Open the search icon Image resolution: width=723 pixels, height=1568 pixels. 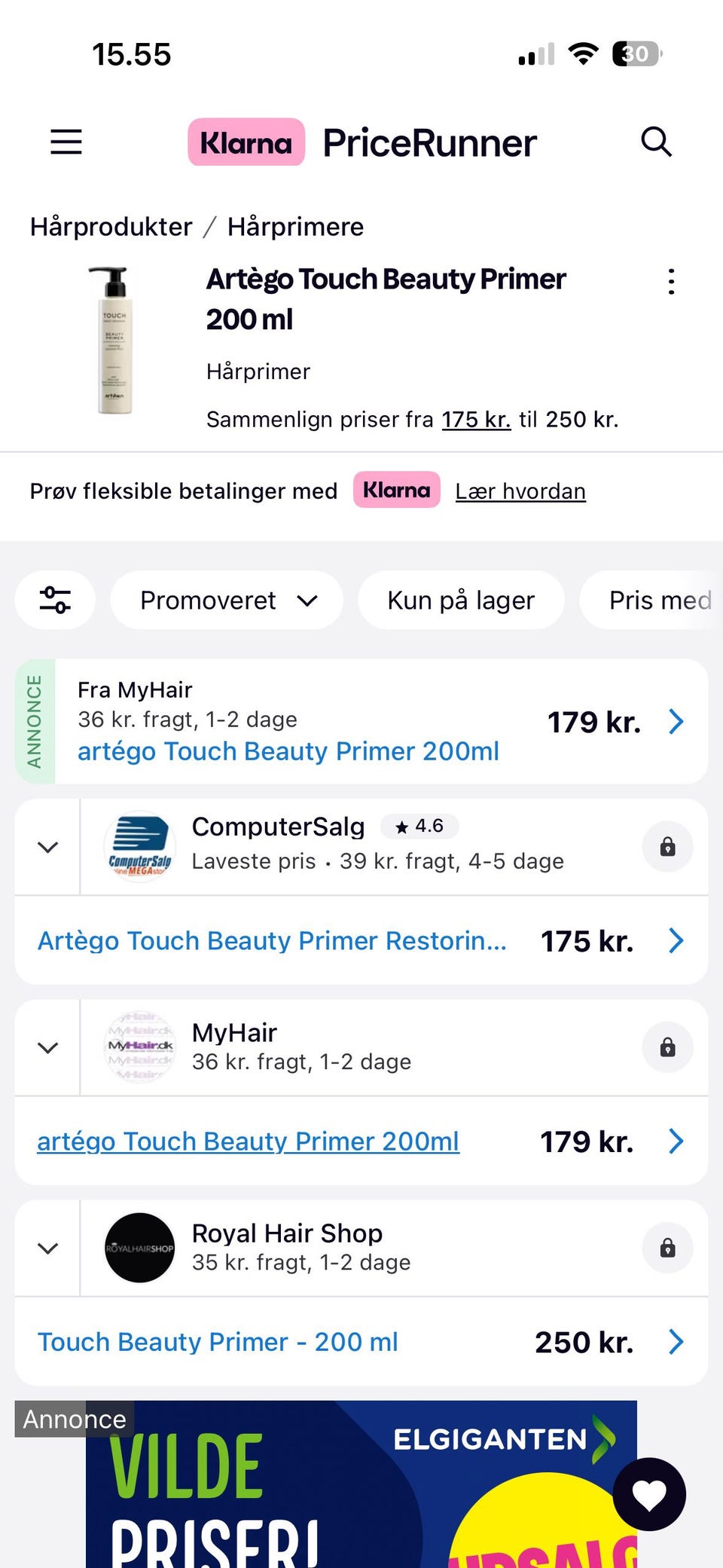pyautogui.click(x=656, y=142)
